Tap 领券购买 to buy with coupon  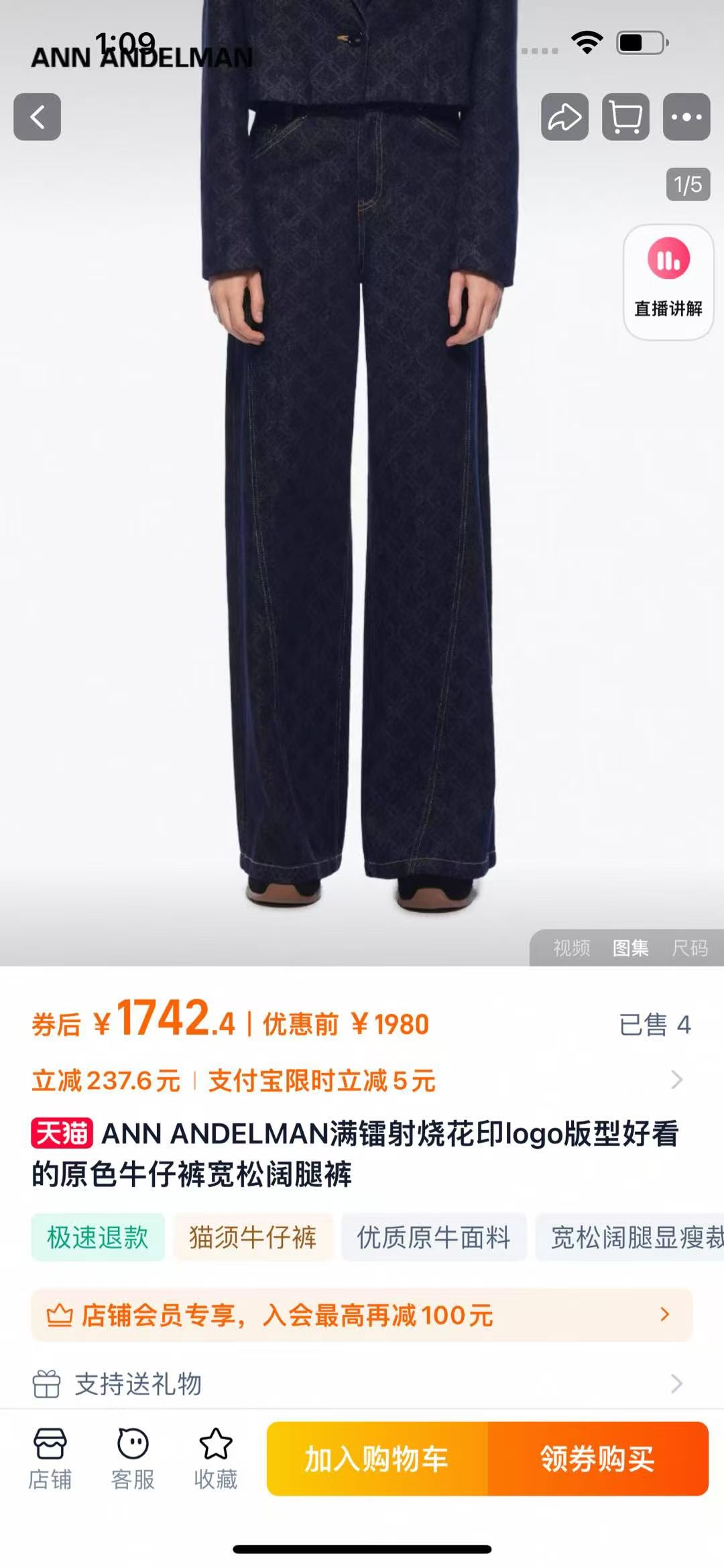(597, 1459)
